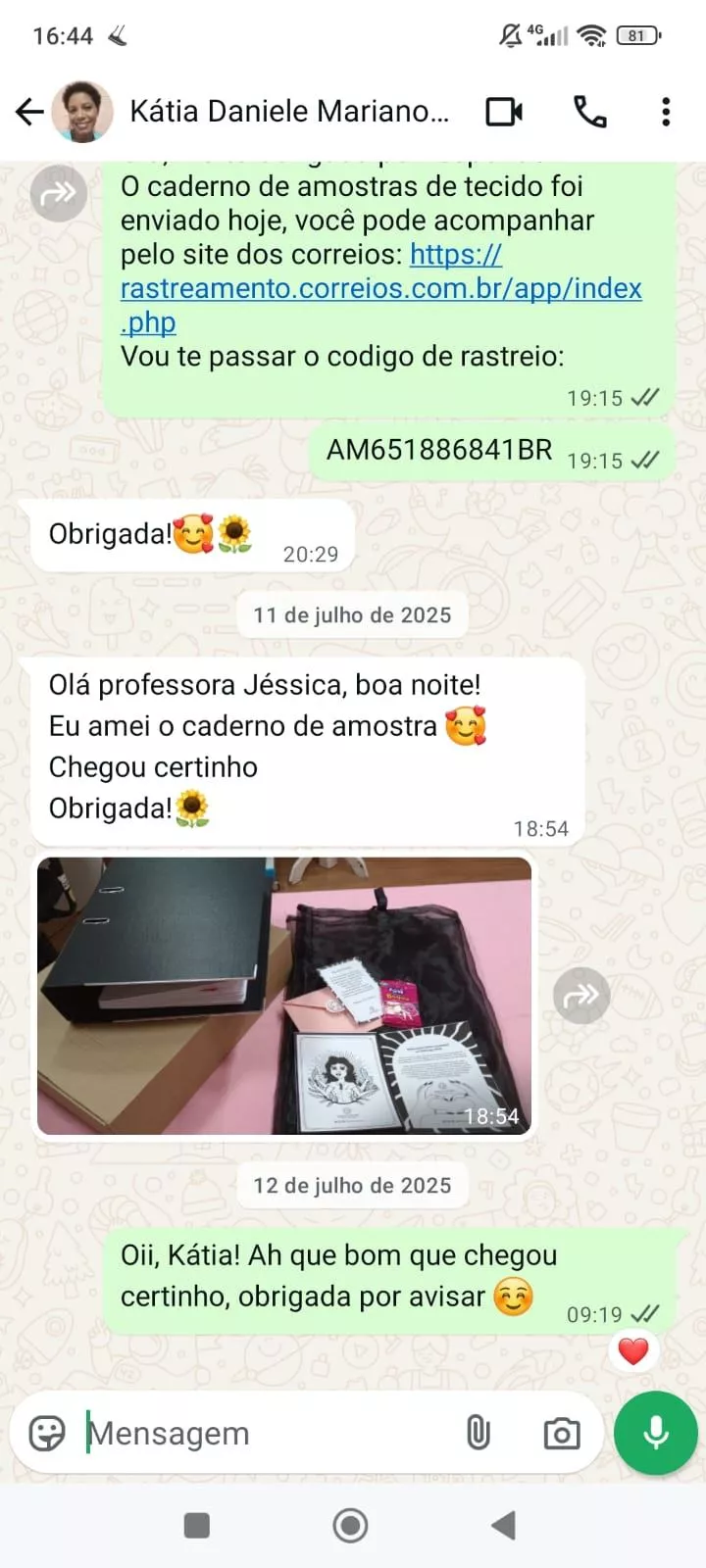
Task: Start a video call with Kátia
Action: coord(504,112)
